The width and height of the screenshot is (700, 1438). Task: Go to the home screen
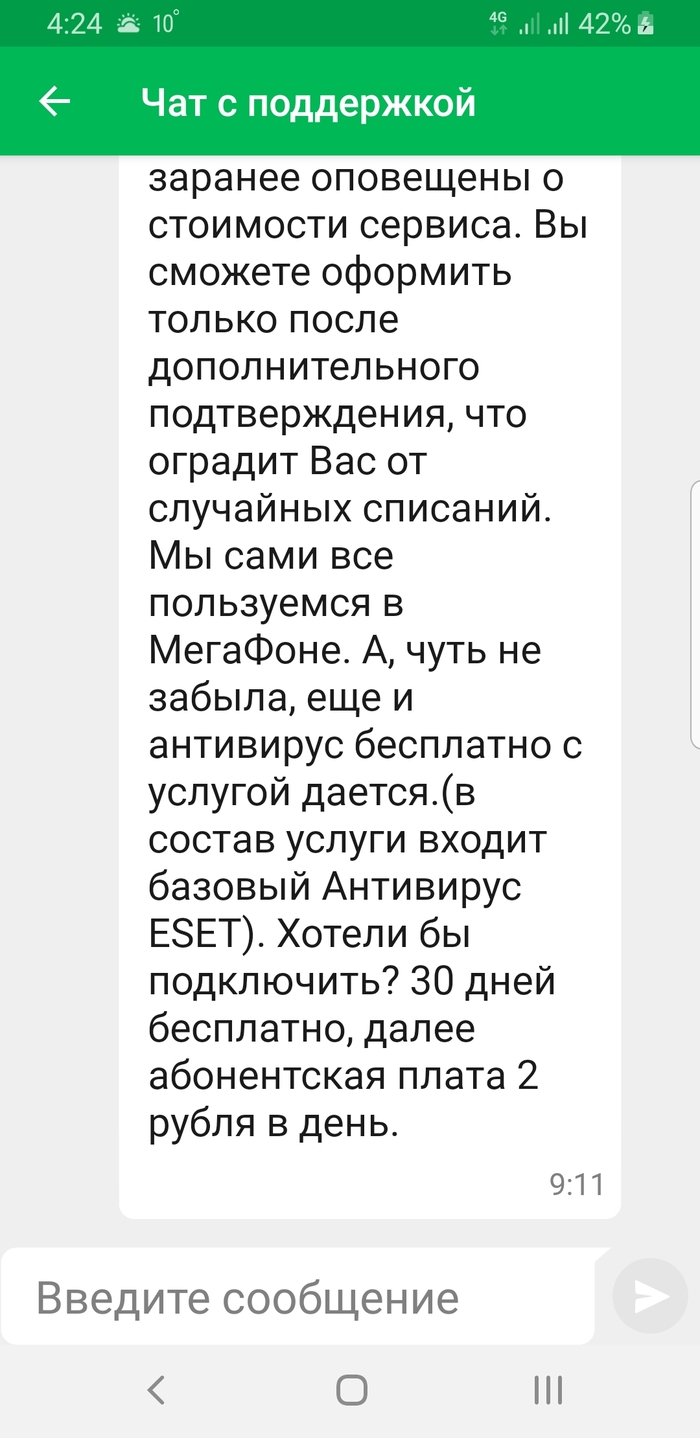(351, 1389)
